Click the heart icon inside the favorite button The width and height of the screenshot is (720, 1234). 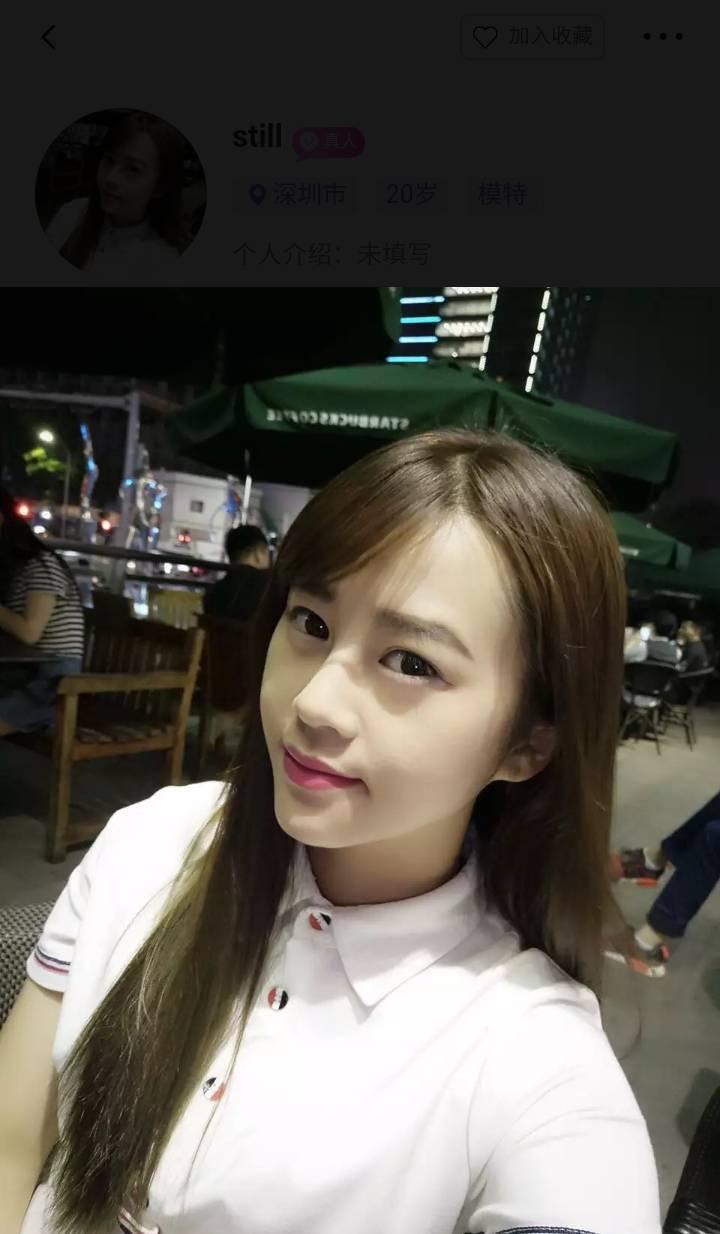pos(487,36)
